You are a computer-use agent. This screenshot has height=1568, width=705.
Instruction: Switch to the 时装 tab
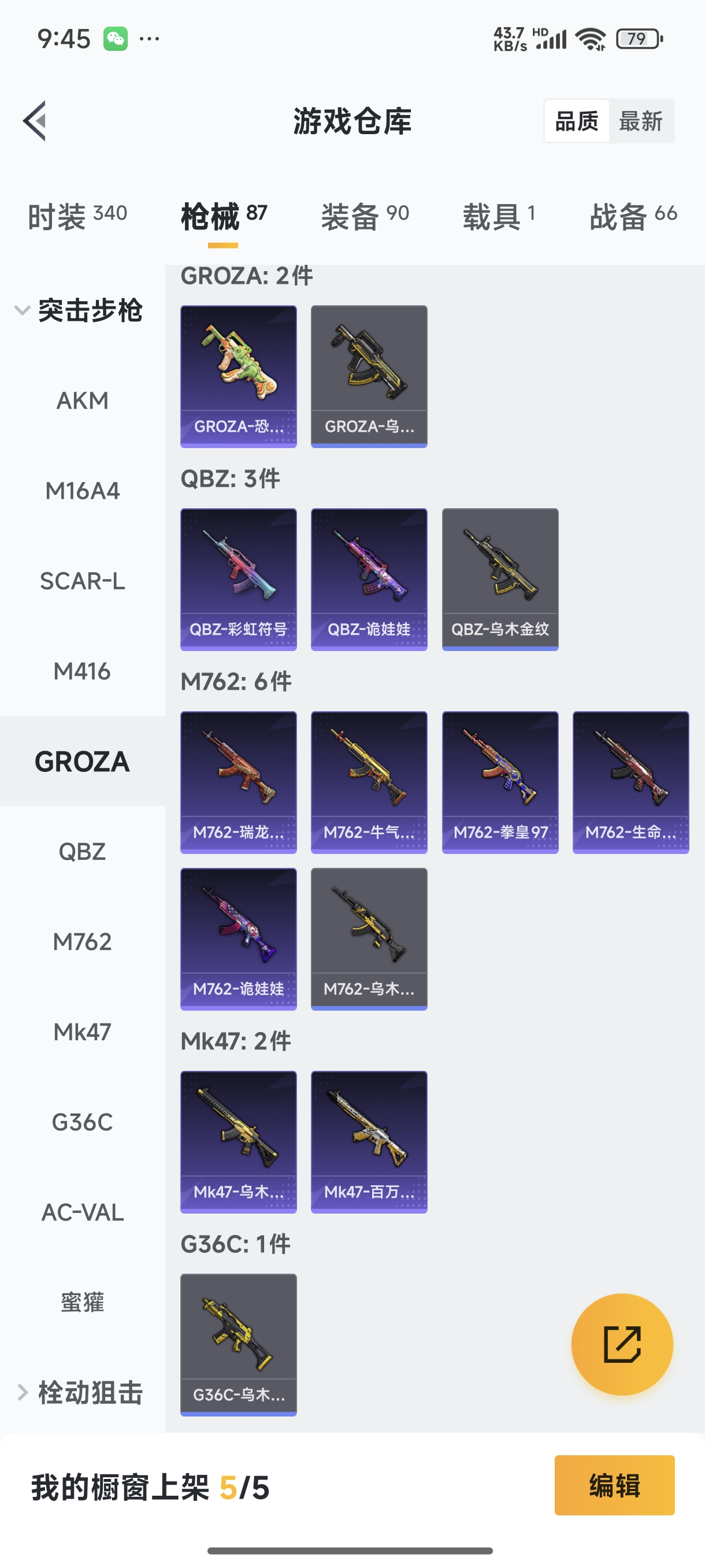click(77, 216)
